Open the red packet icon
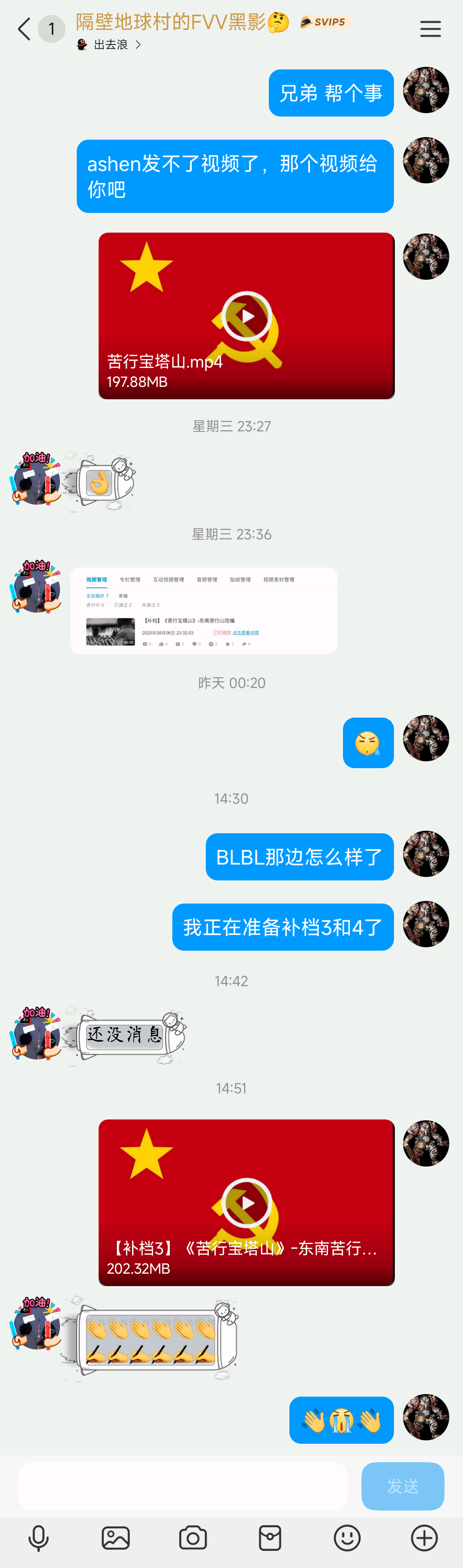The image size is (463, 1568). point(270,1538)
